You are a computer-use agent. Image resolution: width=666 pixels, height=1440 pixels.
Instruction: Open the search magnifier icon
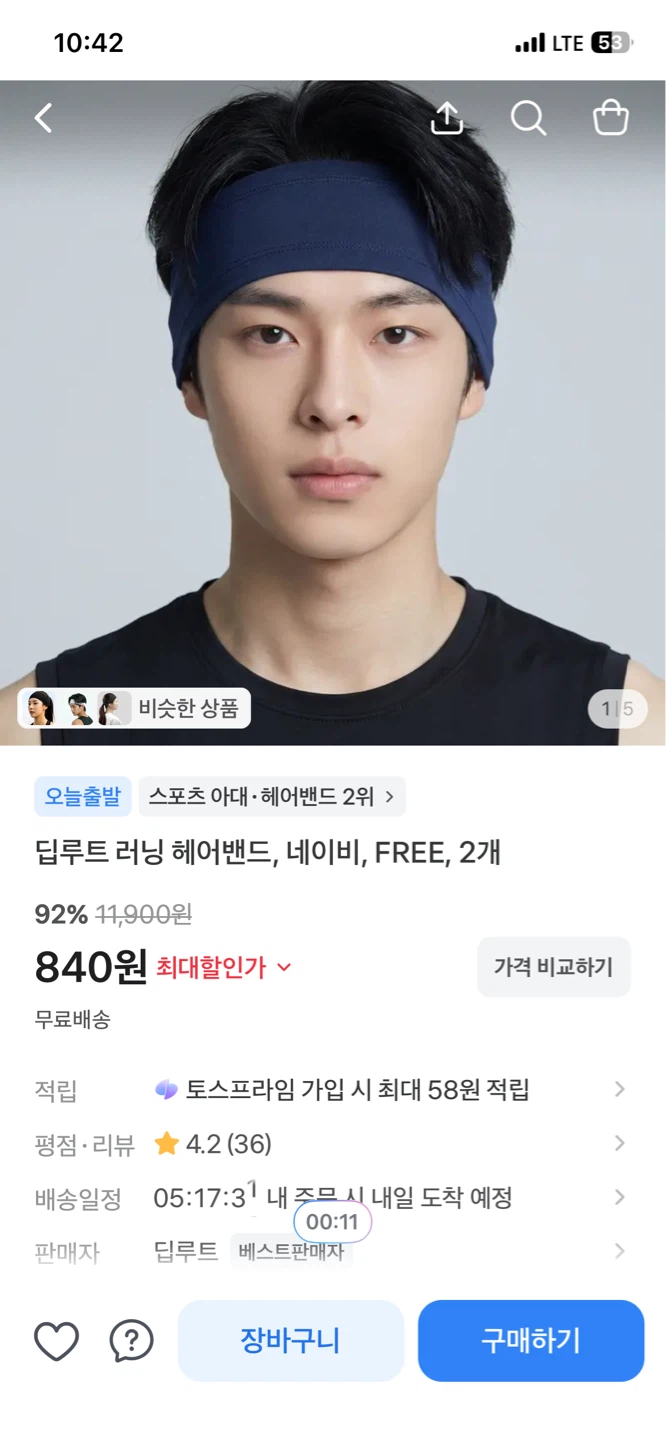pos(528,118)
